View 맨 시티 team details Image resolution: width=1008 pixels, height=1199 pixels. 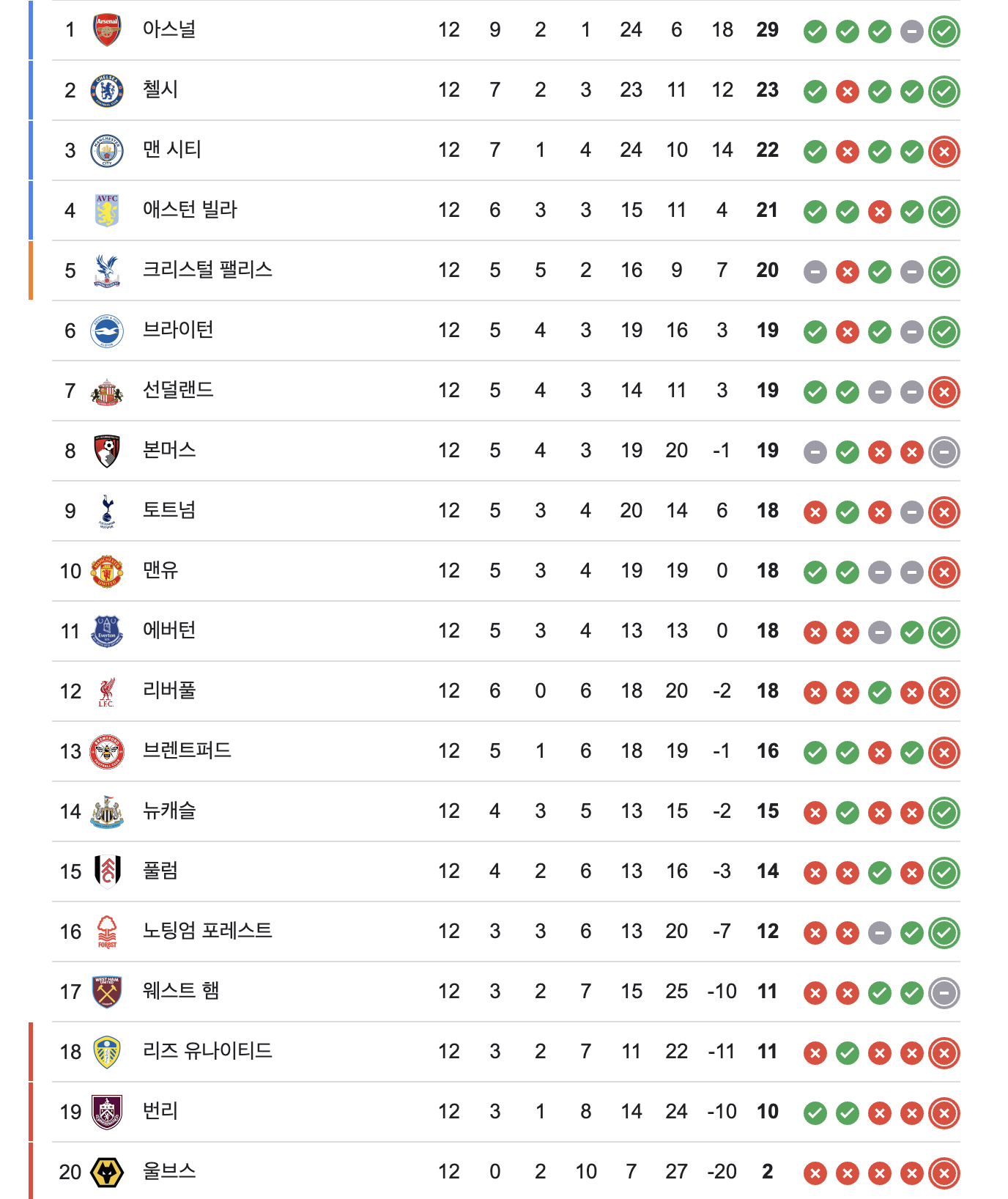[x=172, y=150]
